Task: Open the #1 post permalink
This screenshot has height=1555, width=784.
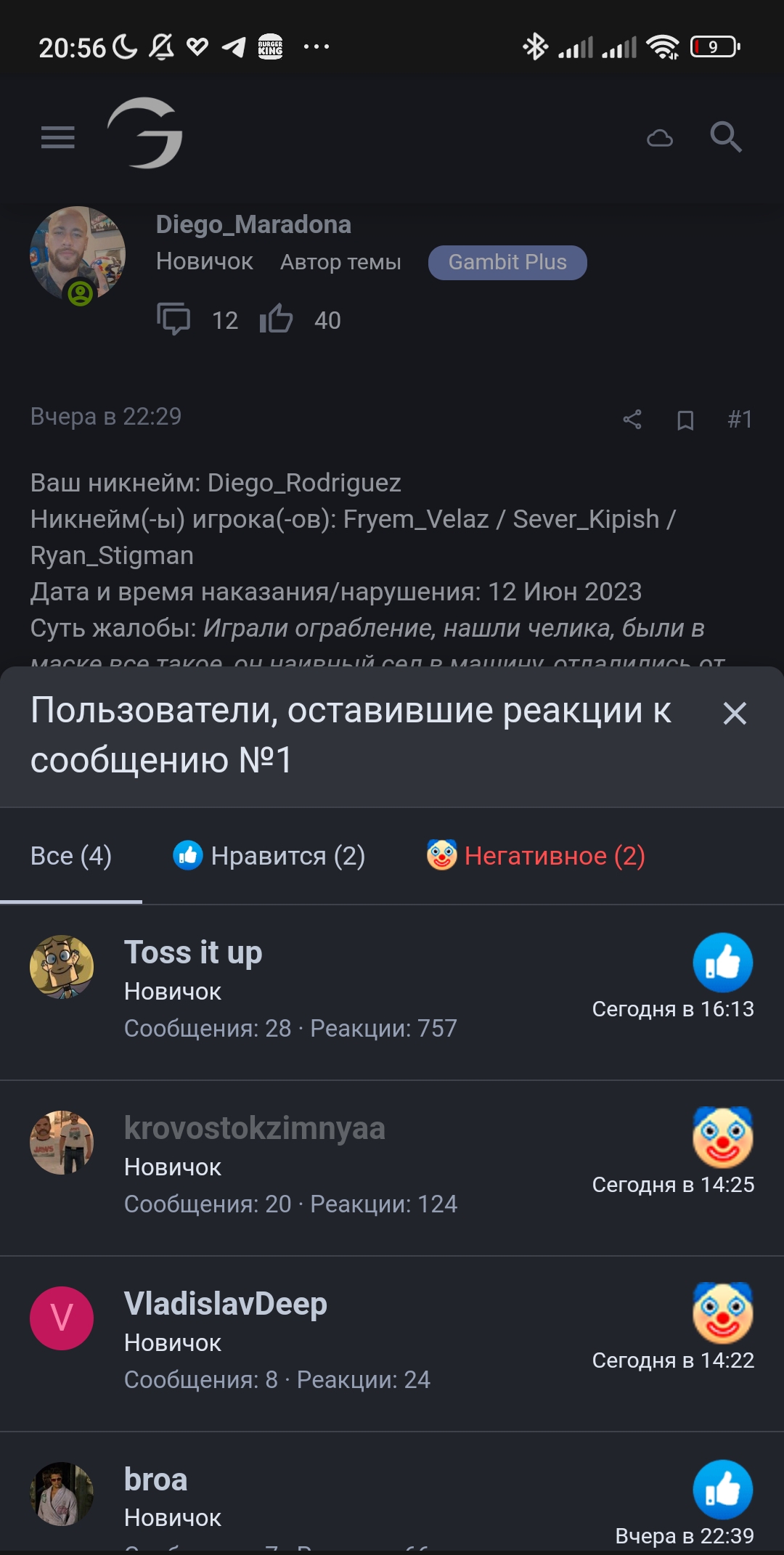Action: coord(740,419)
